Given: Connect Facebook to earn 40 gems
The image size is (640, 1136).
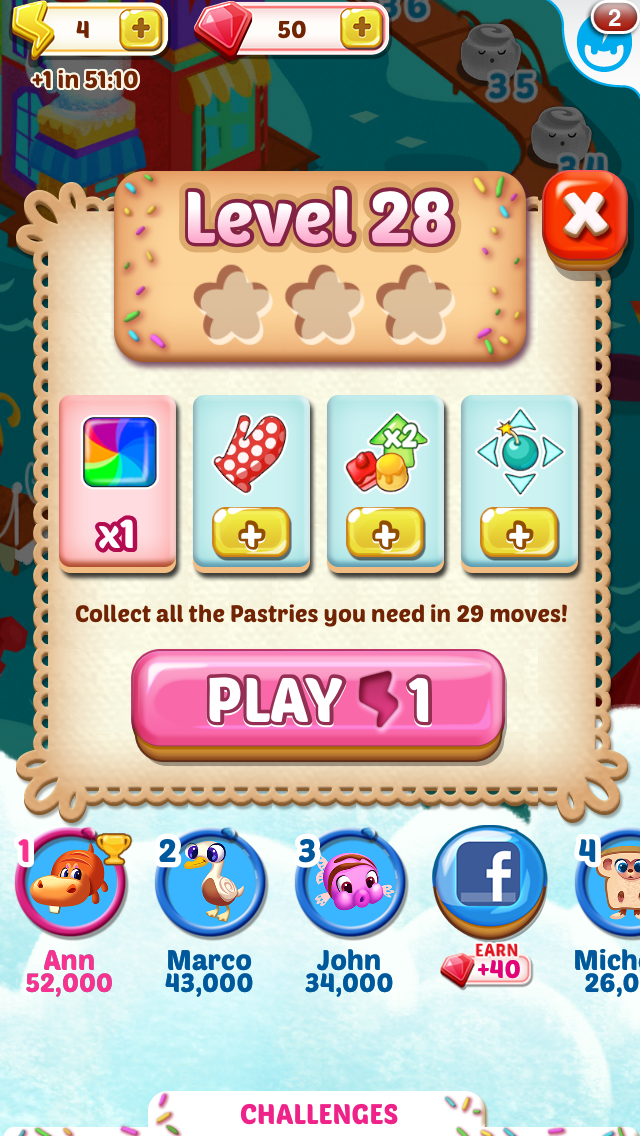Looking at the screenshot, I should click(x=489, y=882).
